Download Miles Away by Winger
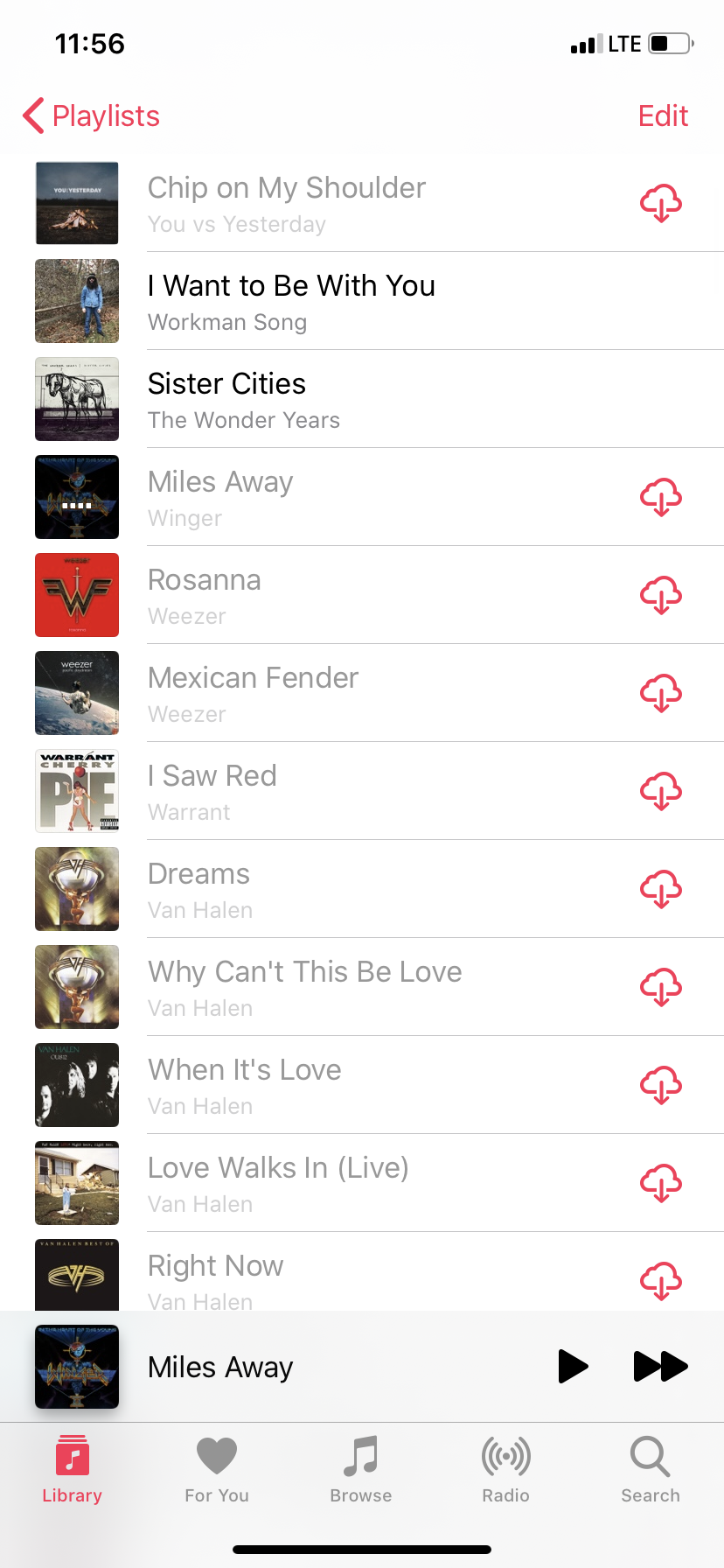 pyautogui.click(x=661, y=498)
